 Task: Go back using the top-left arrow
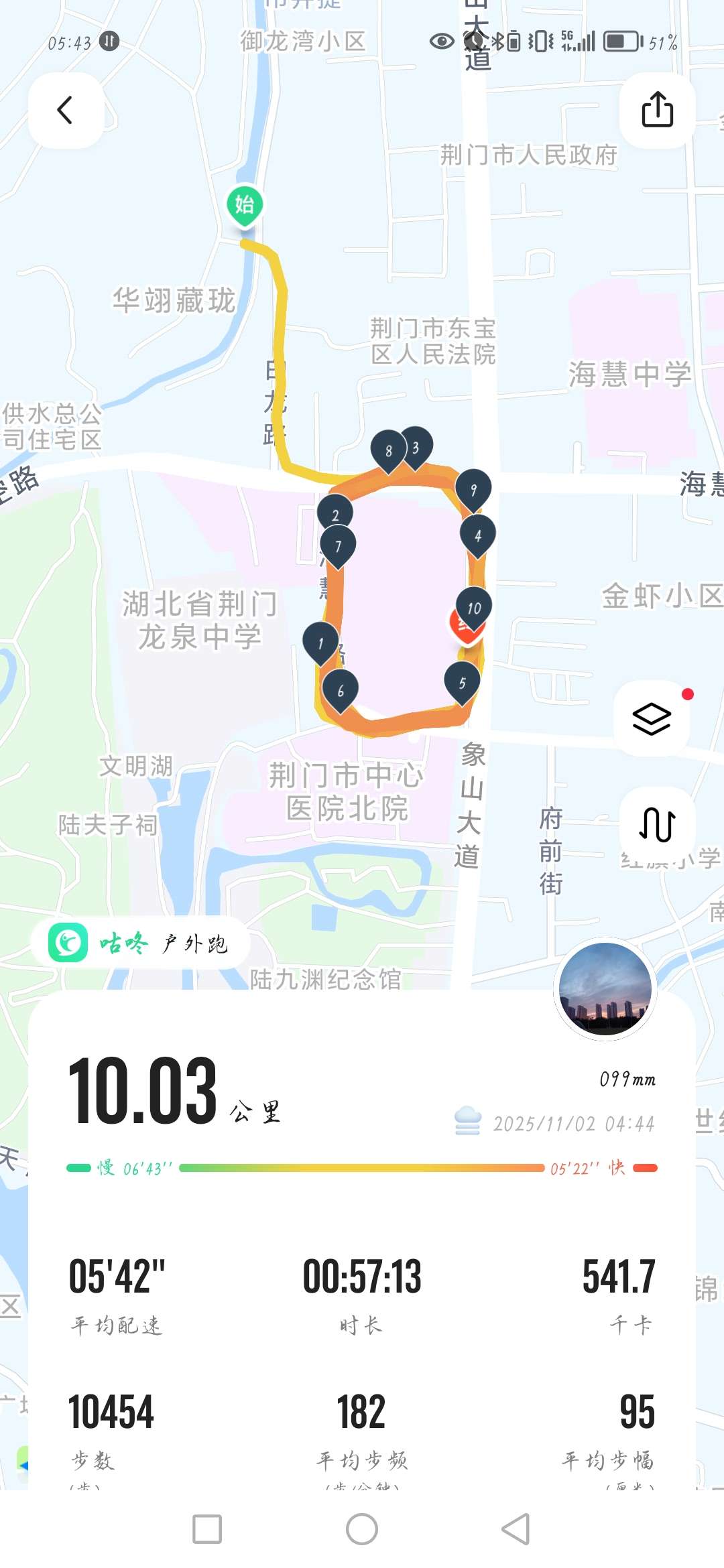click(65, 111)
